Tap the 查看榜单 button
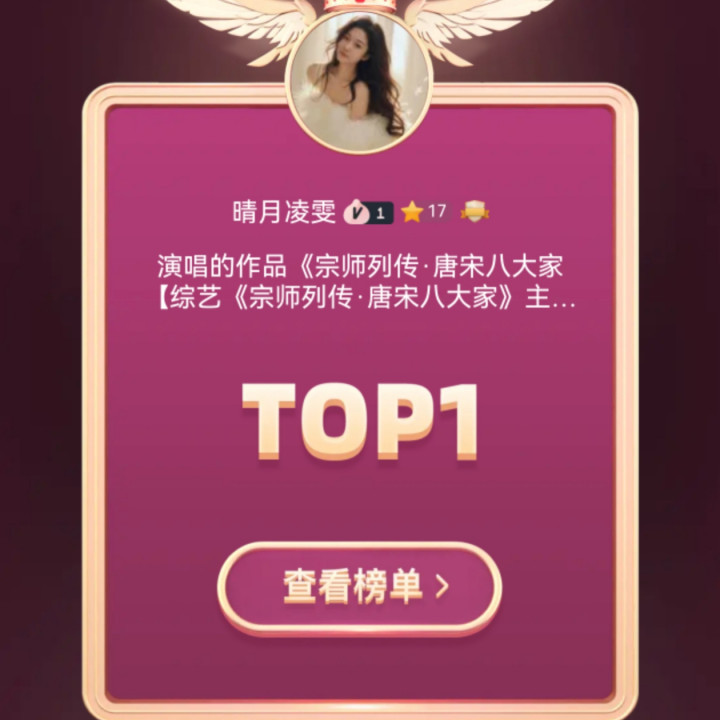 tap(360, 587)
